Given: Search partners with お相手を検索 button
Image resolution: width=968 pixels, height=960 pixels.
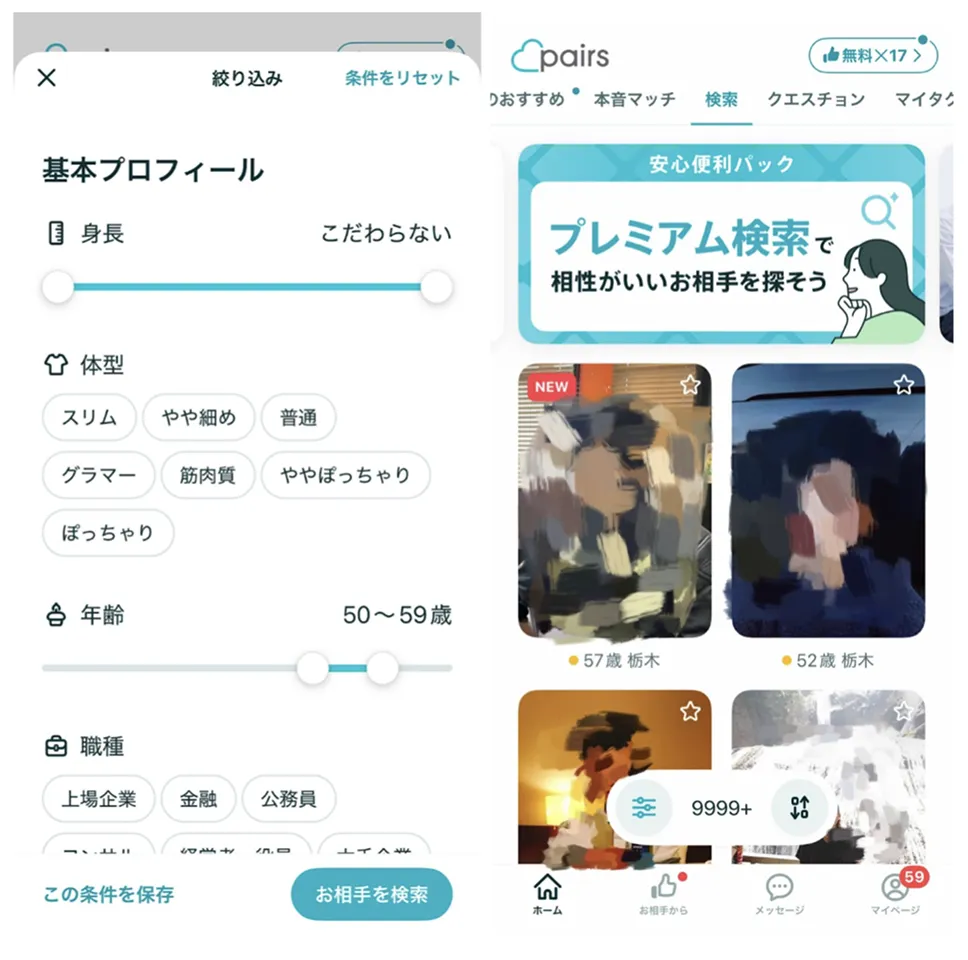Looking at the screenshot, I should pyautogui.click(x=371, y=894).
